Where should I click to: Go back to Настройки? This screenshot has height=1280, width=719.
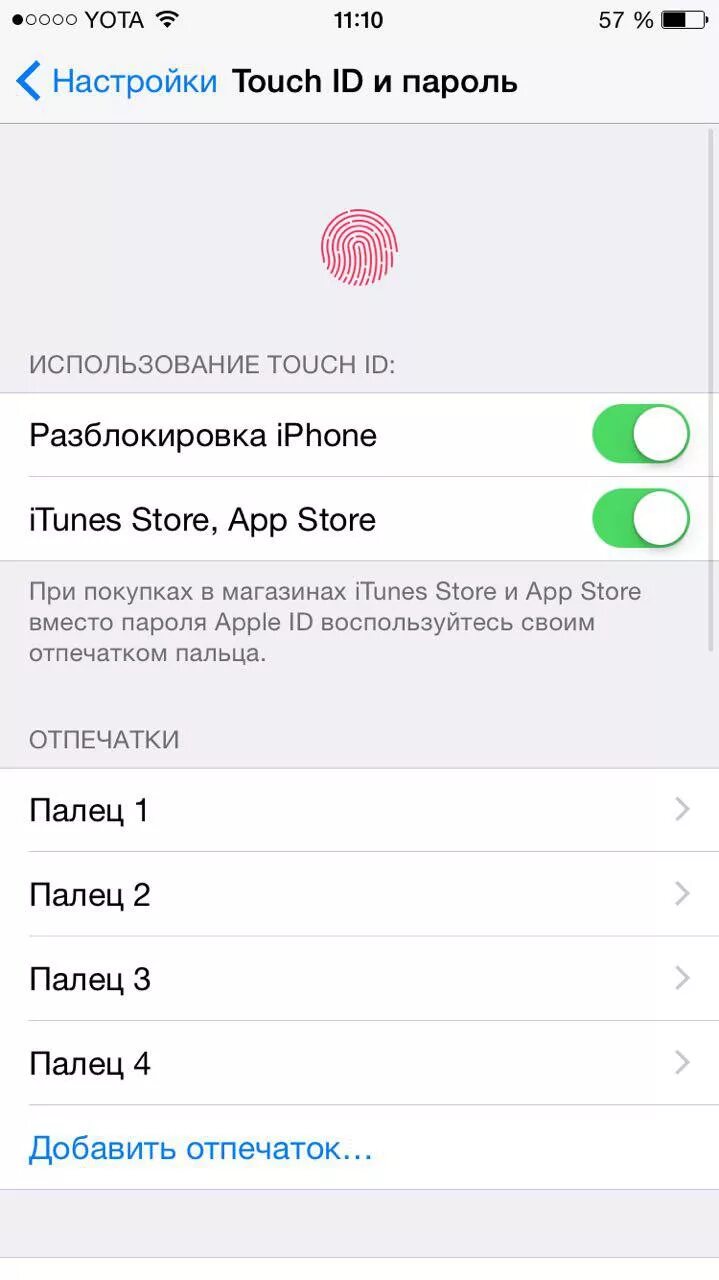116,81
